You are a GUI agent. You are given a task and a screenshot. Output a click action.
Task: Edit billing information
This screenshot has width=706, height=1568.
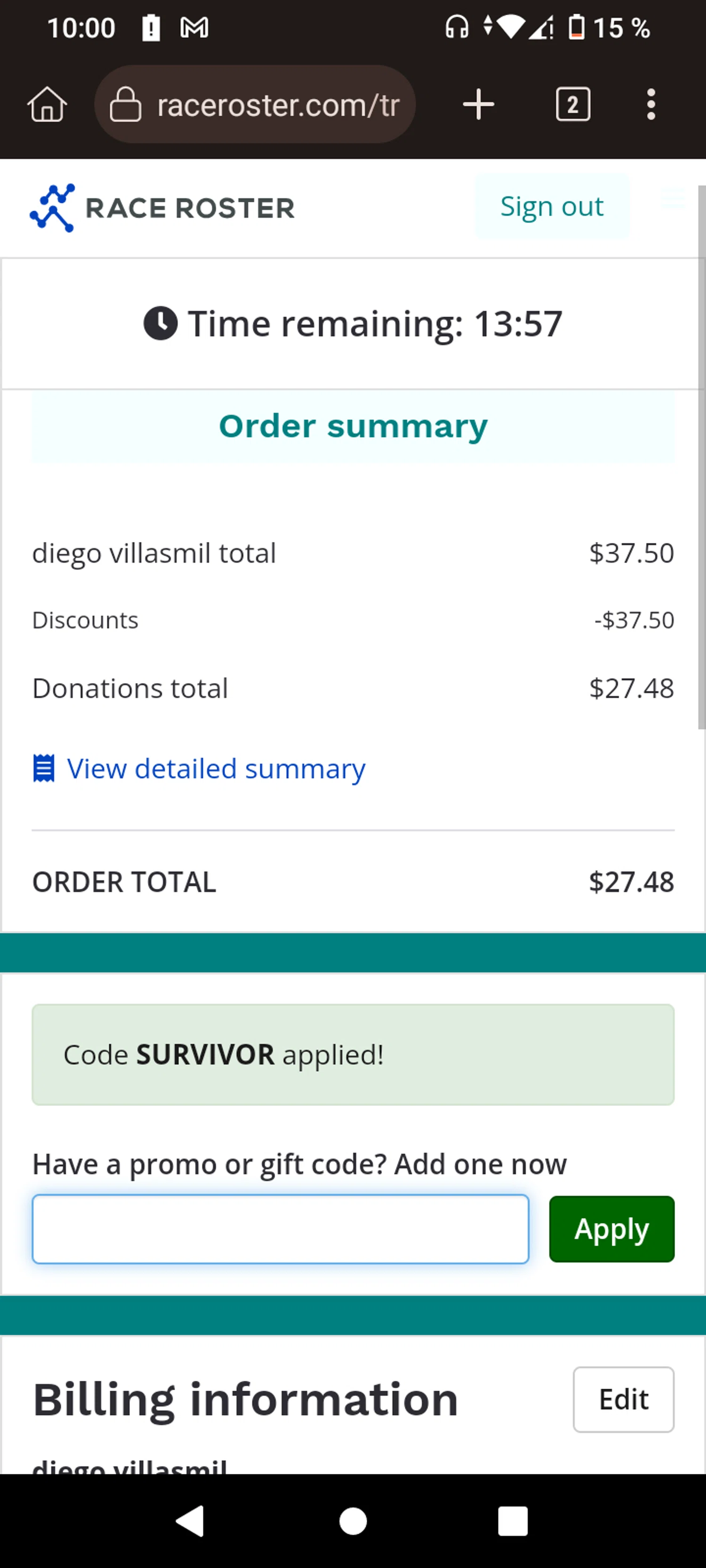pyautogui.click(x=623, y=1400)
